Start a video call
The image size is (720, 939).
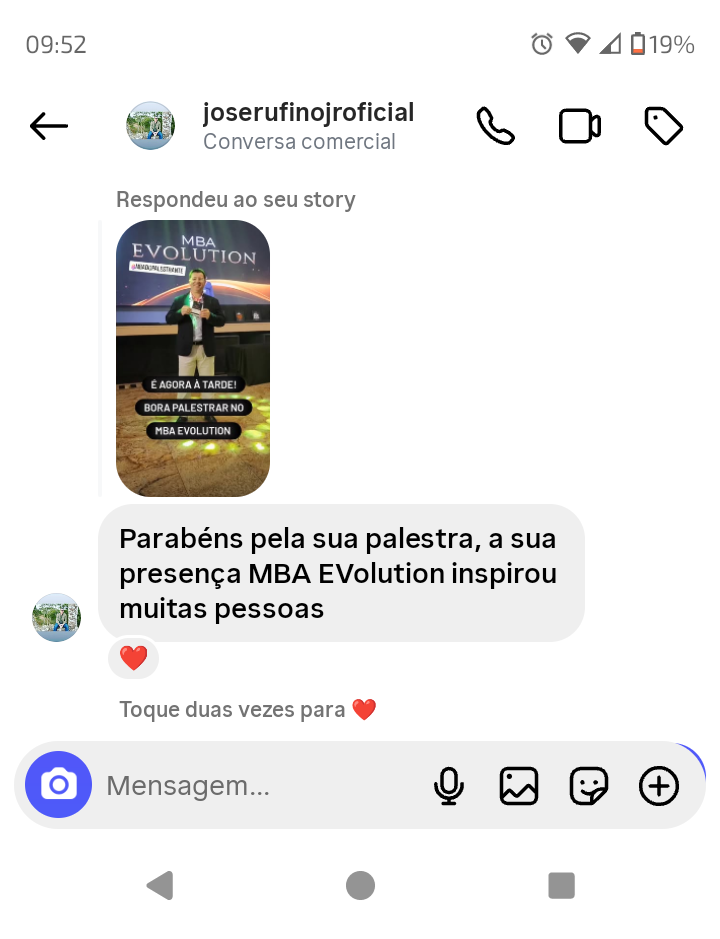coord(579,126)
